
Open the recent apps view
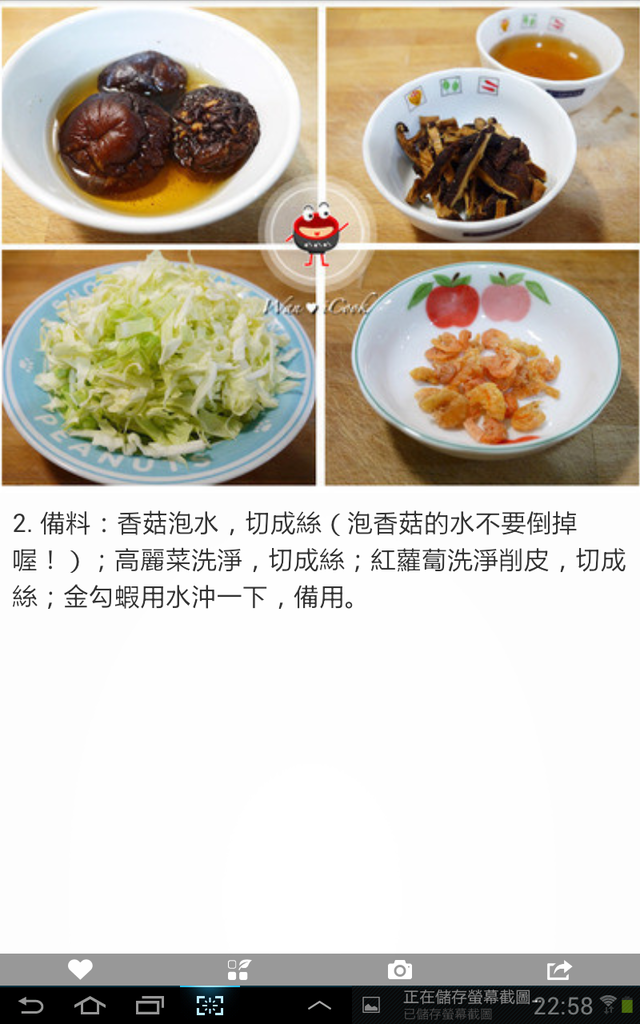150,1006
